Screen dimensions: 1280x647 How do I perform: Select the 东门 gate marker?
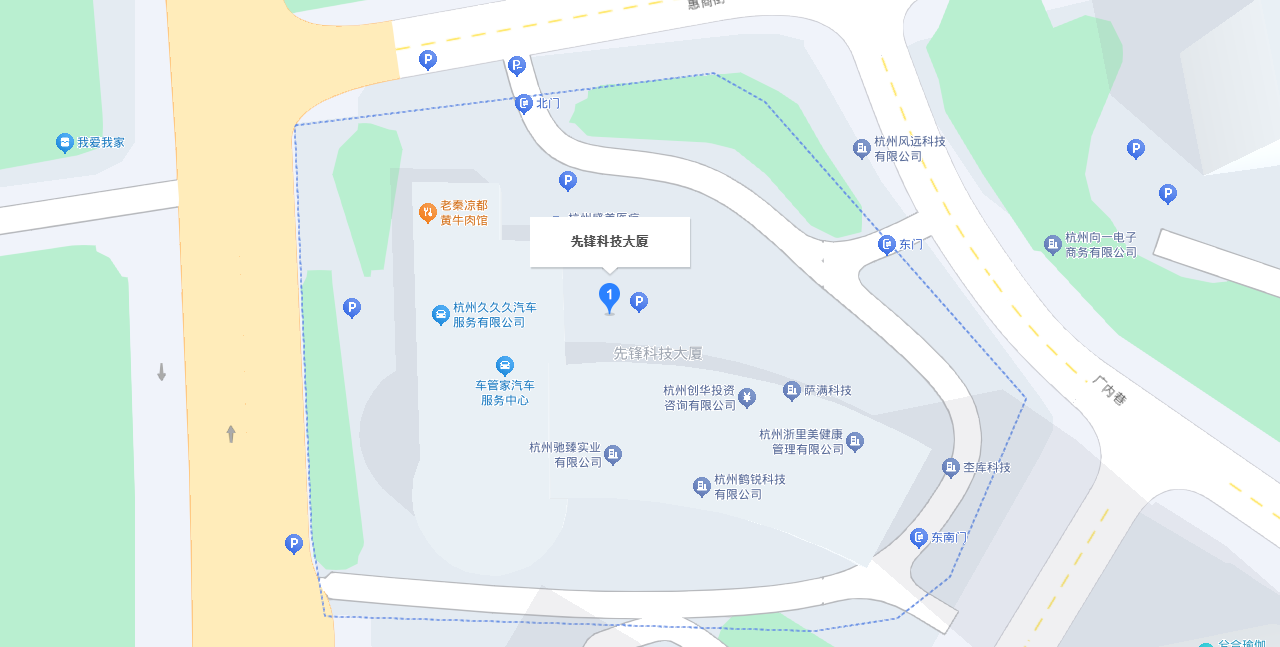click(x=887, y=244)
